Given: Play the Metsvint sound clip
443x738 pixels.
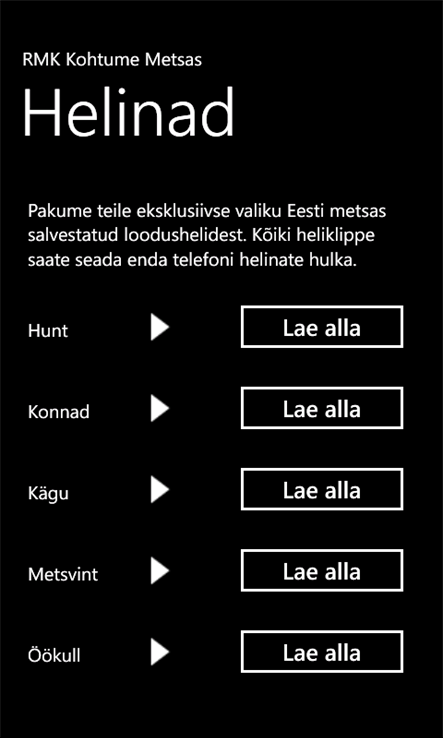Looking at the screenshot, I should 160,571.
